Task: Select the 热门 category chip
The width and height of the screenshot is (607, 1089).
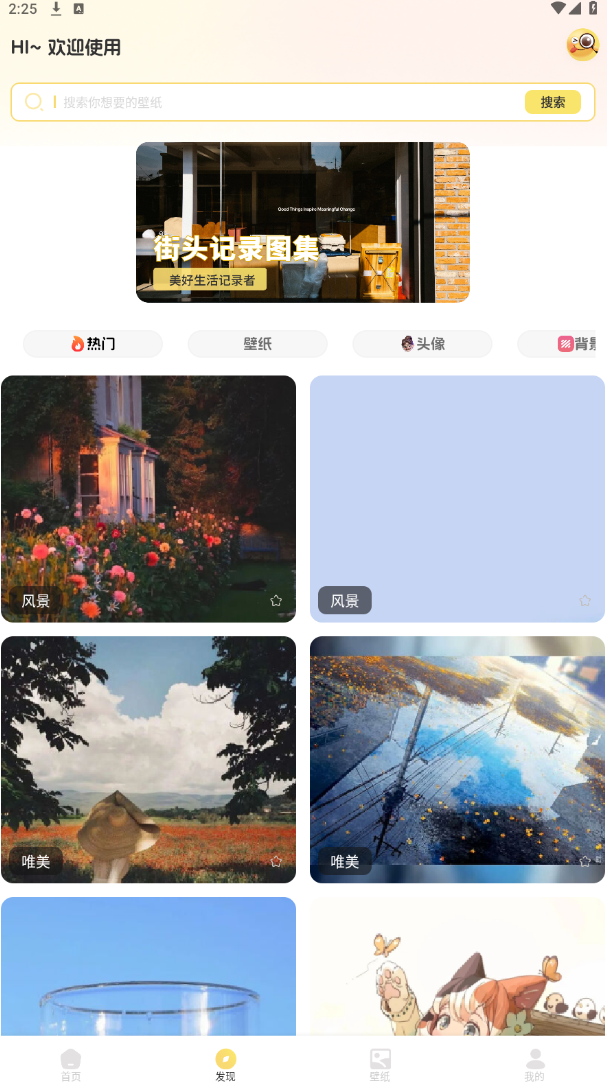Action: [x=93, y=343]
